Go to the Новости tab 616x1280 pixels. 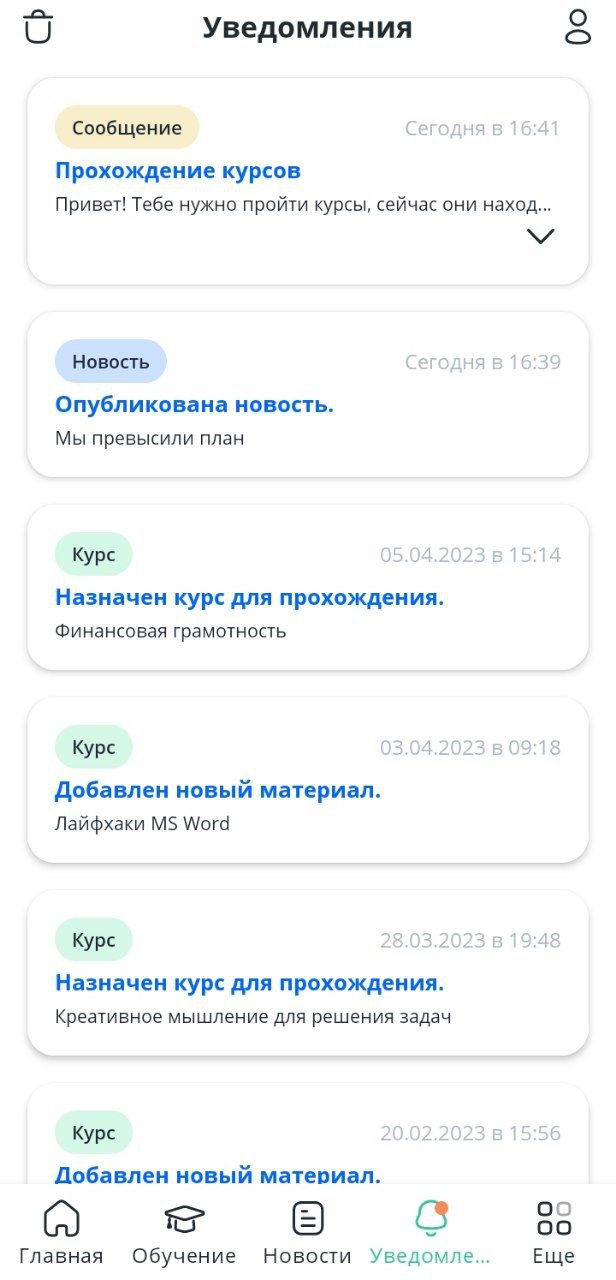point(307,1233)
